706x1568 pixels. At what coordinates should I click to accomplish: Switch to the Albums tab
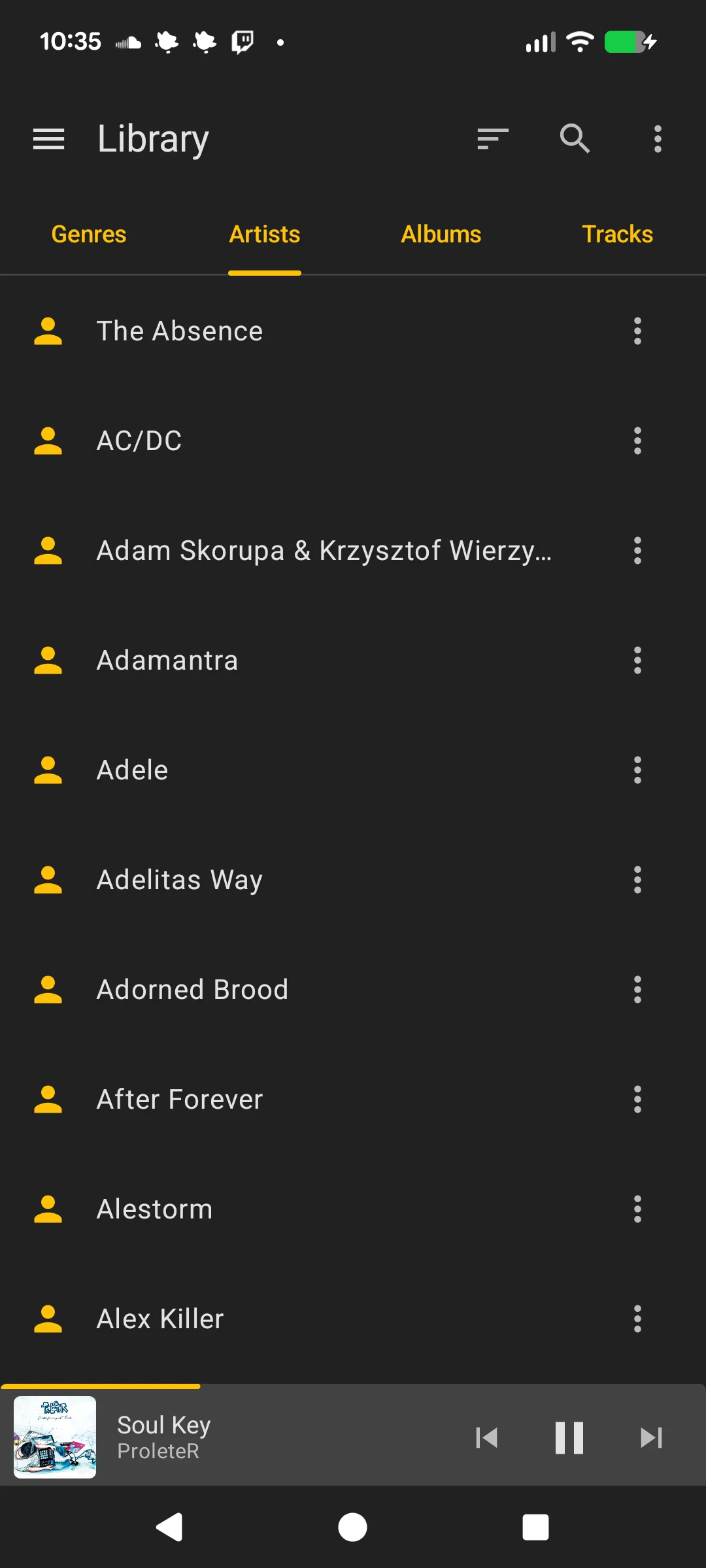[x=441, y=235]
